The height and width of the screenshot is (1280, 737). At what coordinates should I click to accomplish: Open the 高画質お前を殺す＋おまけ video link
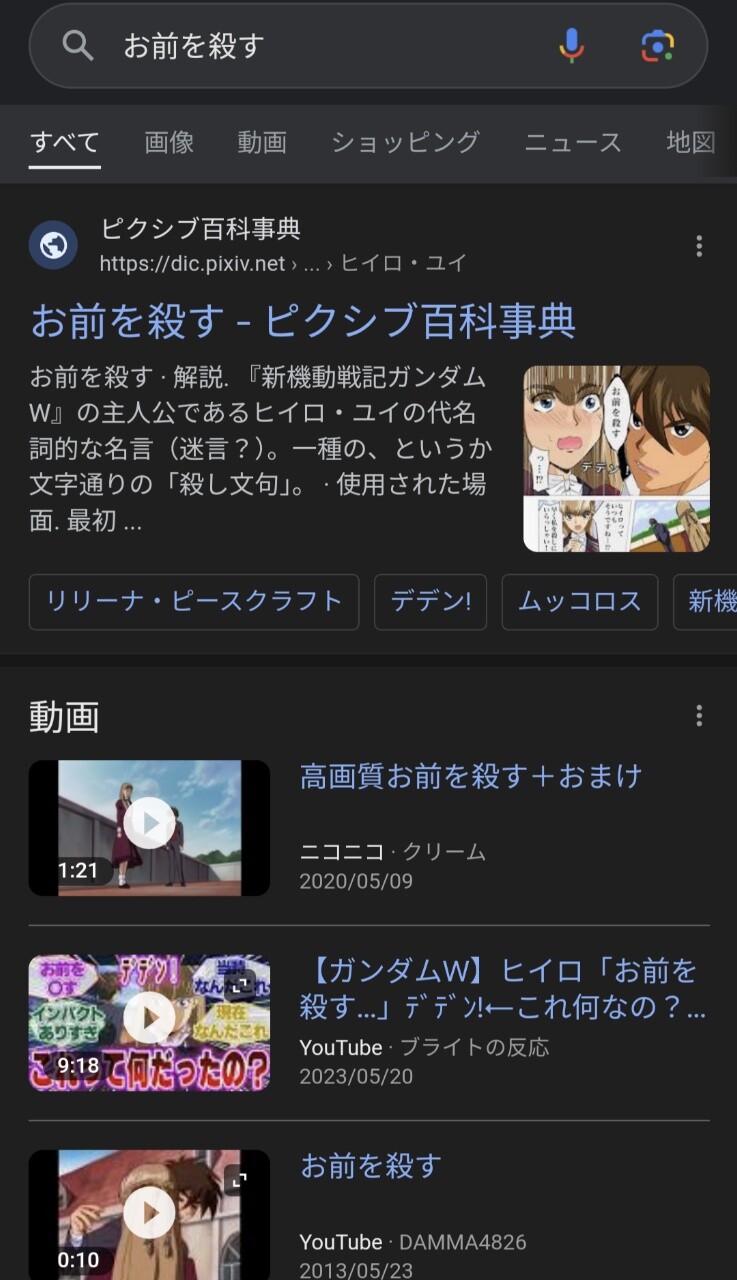470,776
